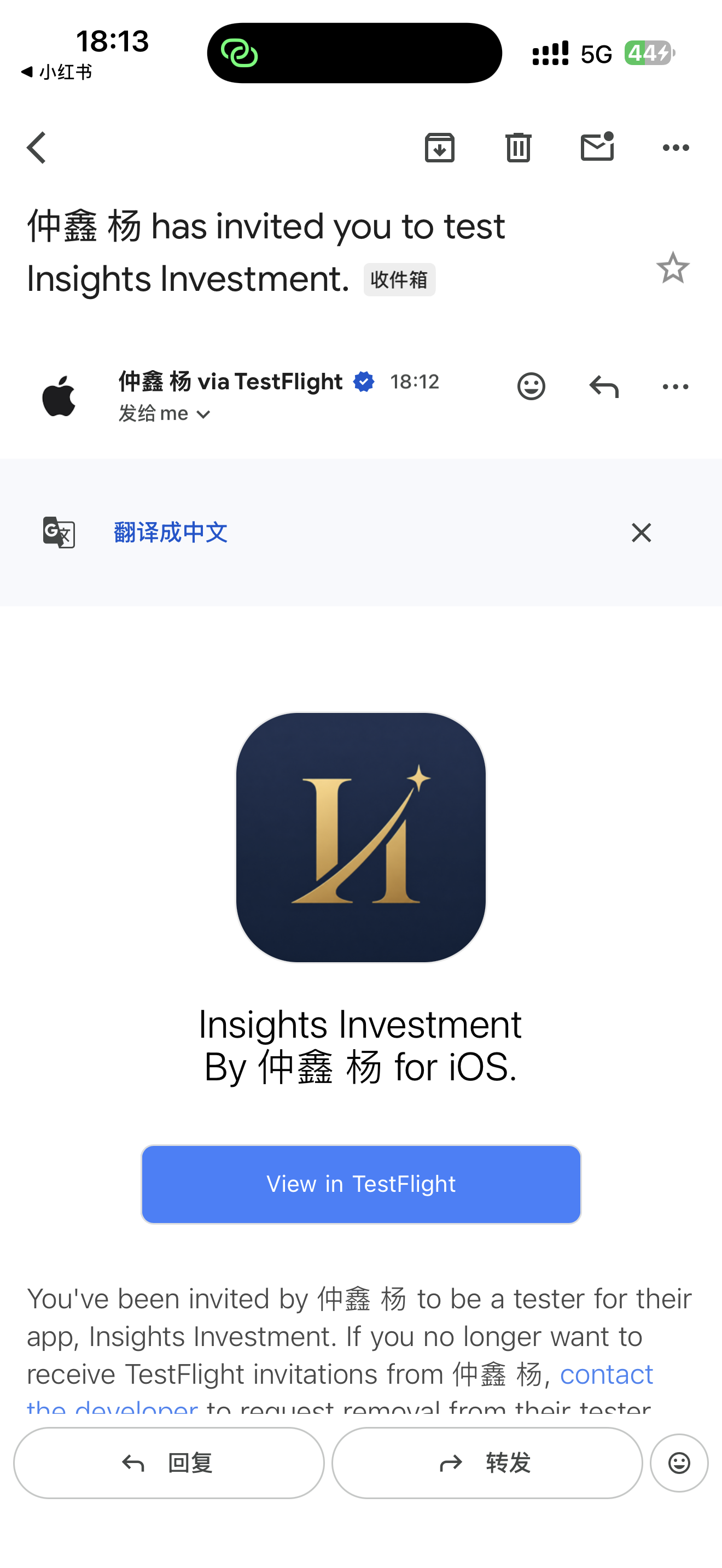The width and height of the screenshot is (722, 1568).
Task: Delete this email with the trash icon
Action: [x=518, y=148]
